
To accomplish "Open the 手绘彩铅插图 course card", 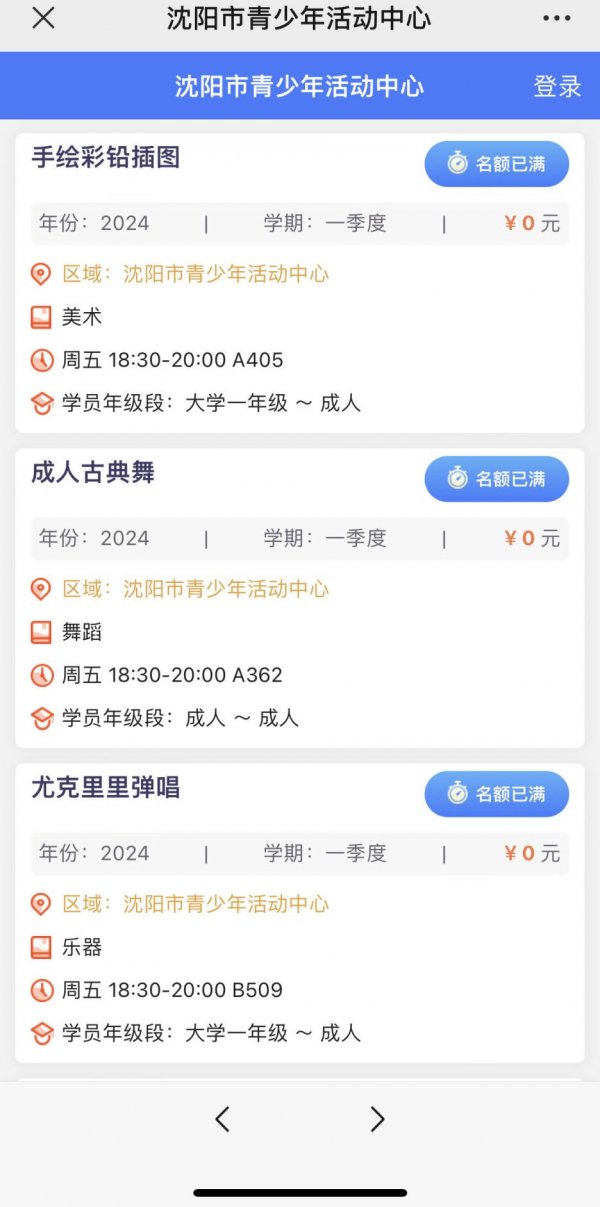I will click(x=300, y=283).
